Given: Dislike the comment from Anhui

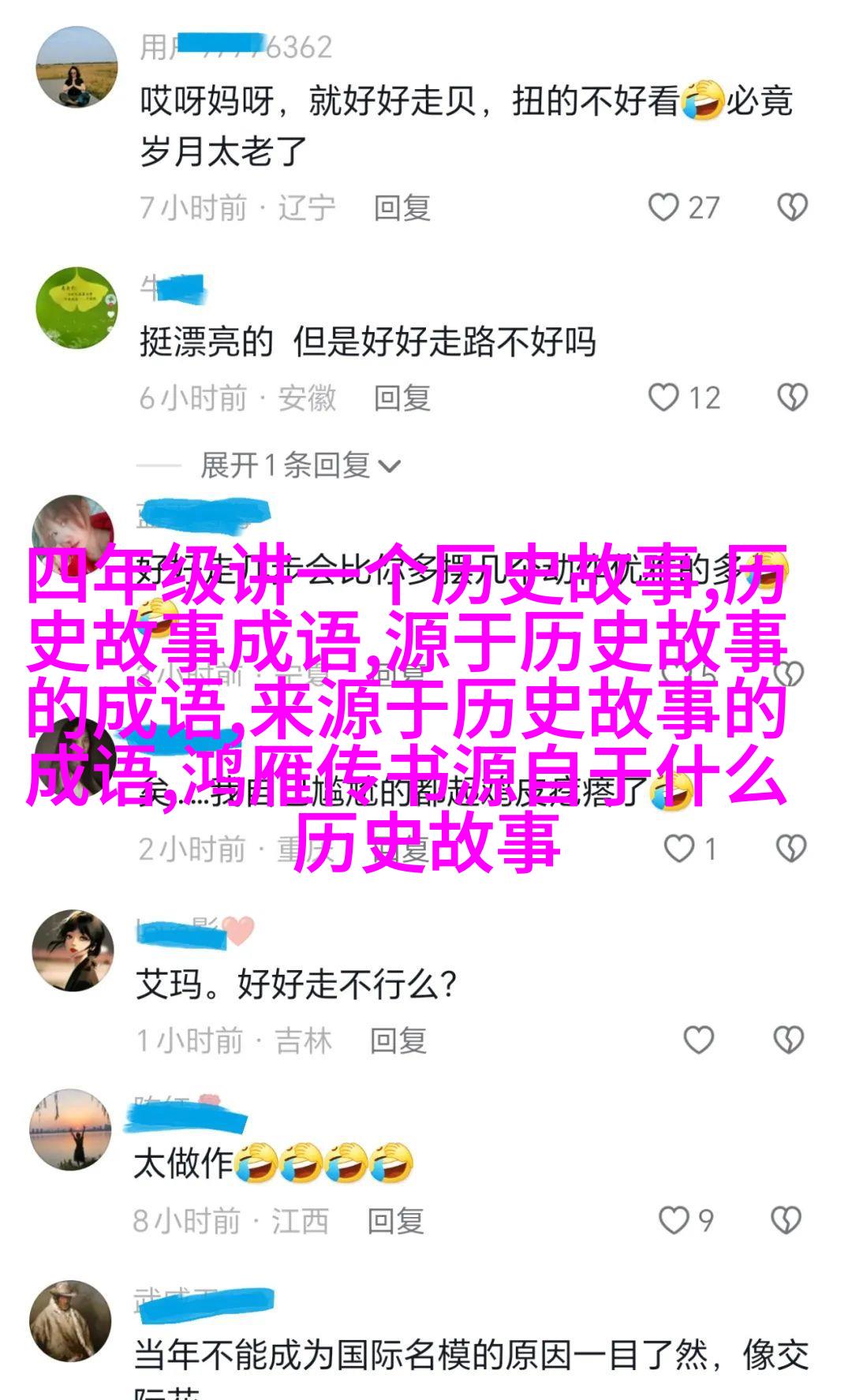Looking at the screenshot, I should coord(792,398).
